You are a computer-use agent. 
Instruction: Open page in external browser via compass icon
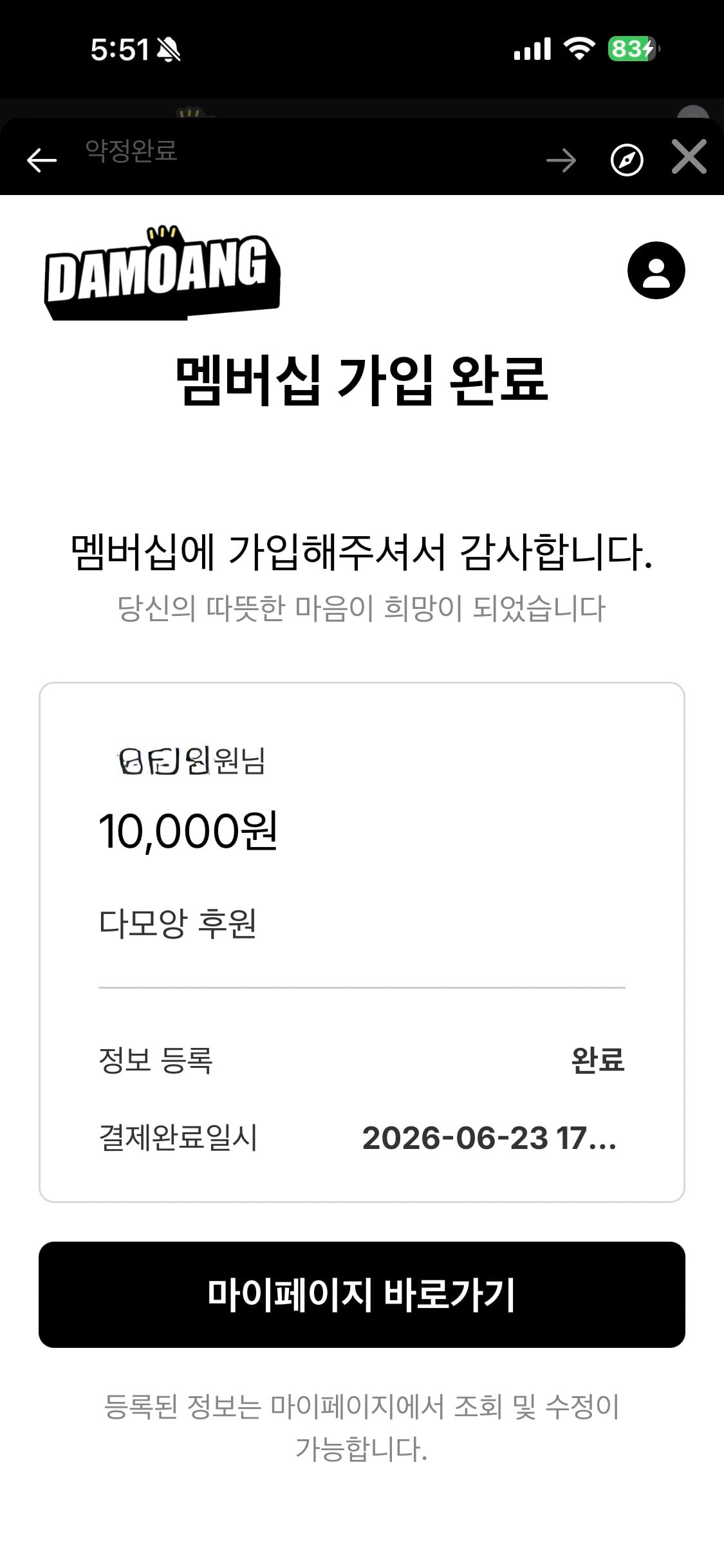(626, 160)
